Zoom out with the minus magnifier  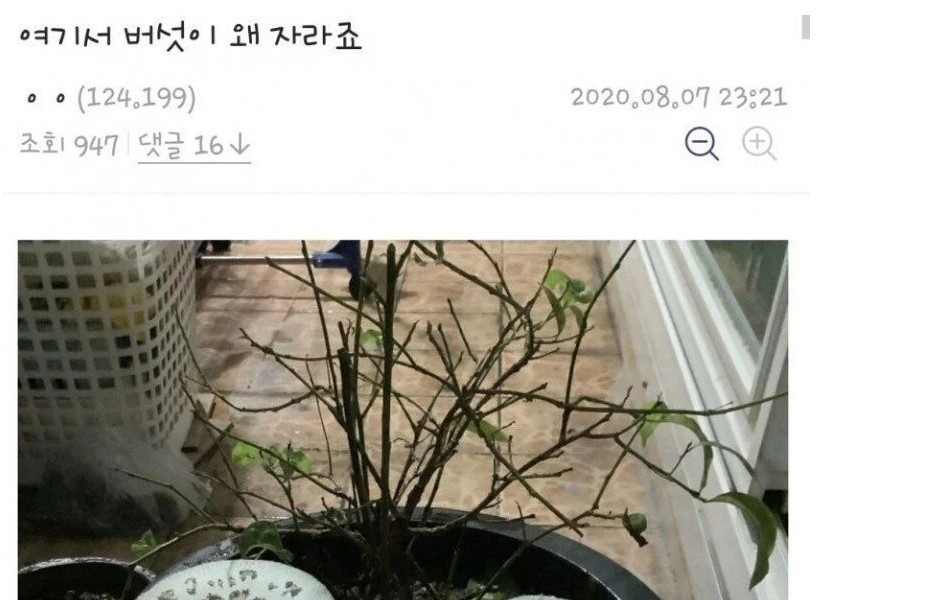click(x=701, y=145)
